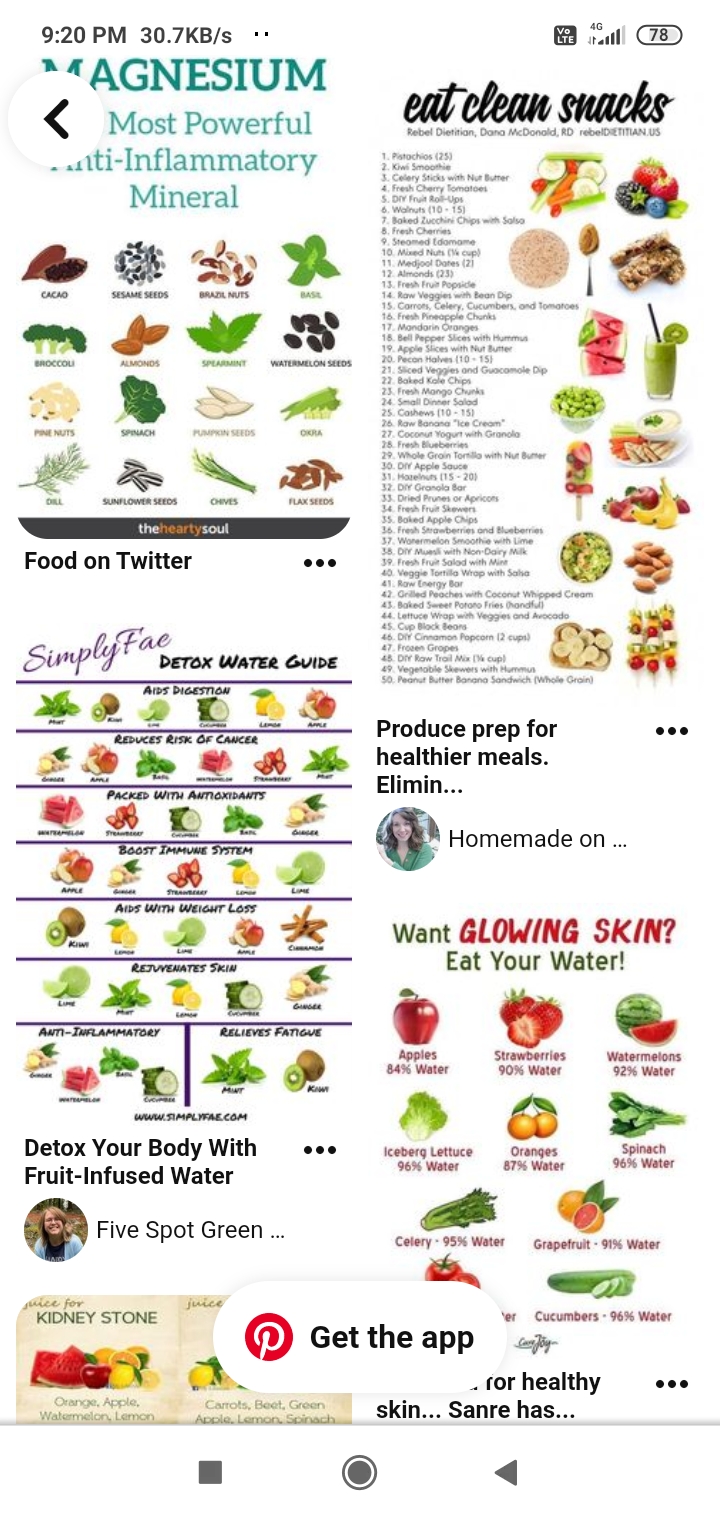Open more options for Food on Twitter pin
This screenshot has height=1520, width=720.
click(320, 562)
